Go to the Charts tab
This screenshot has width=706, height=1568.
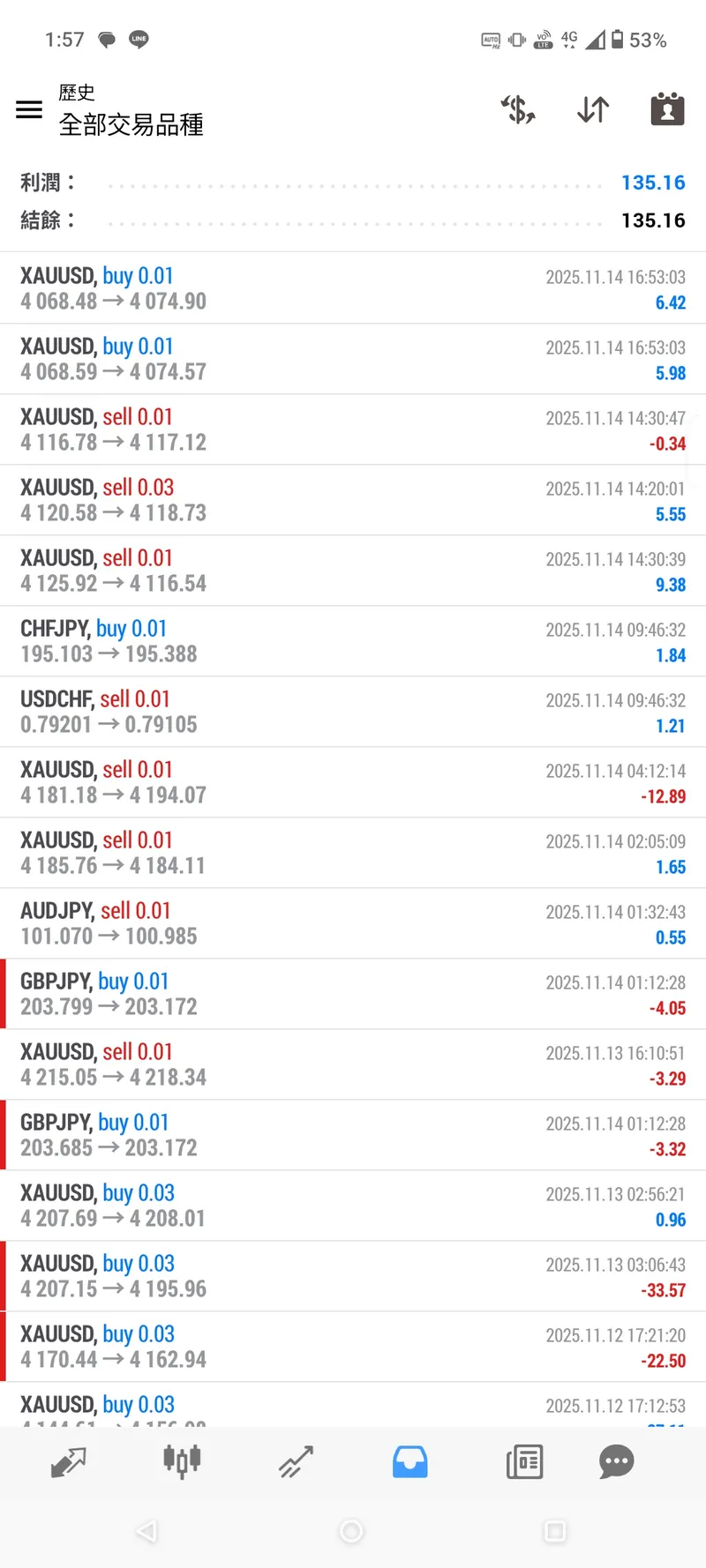(x=182, y=1461)
